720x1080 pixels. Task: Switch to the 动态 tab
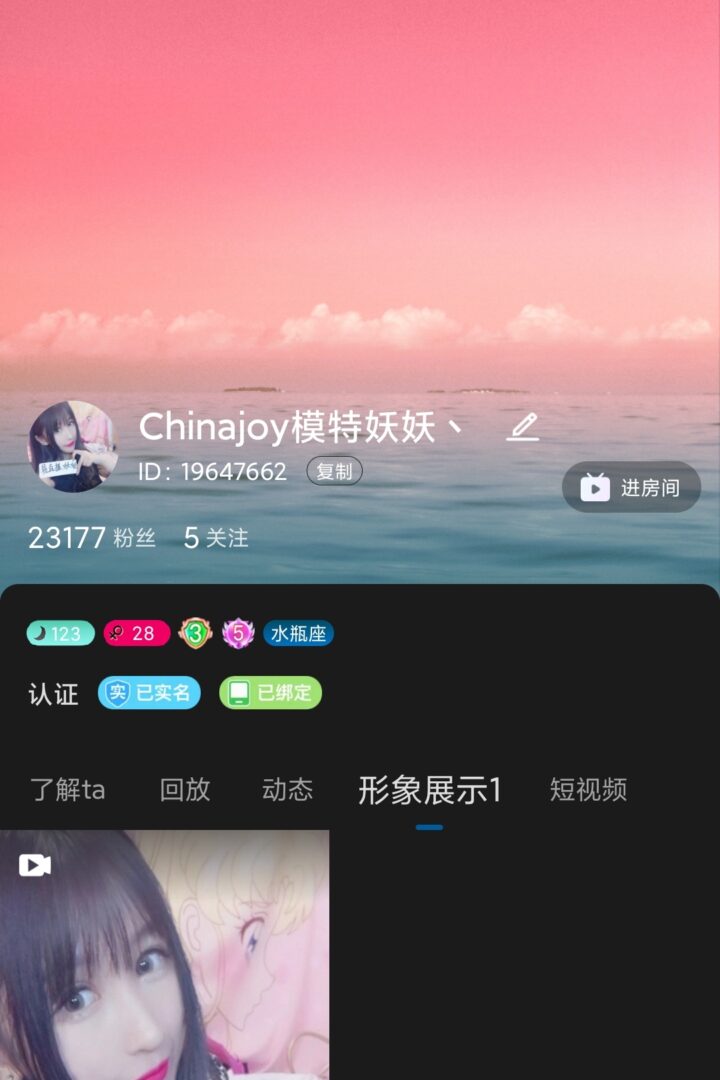tap(287, 790)
